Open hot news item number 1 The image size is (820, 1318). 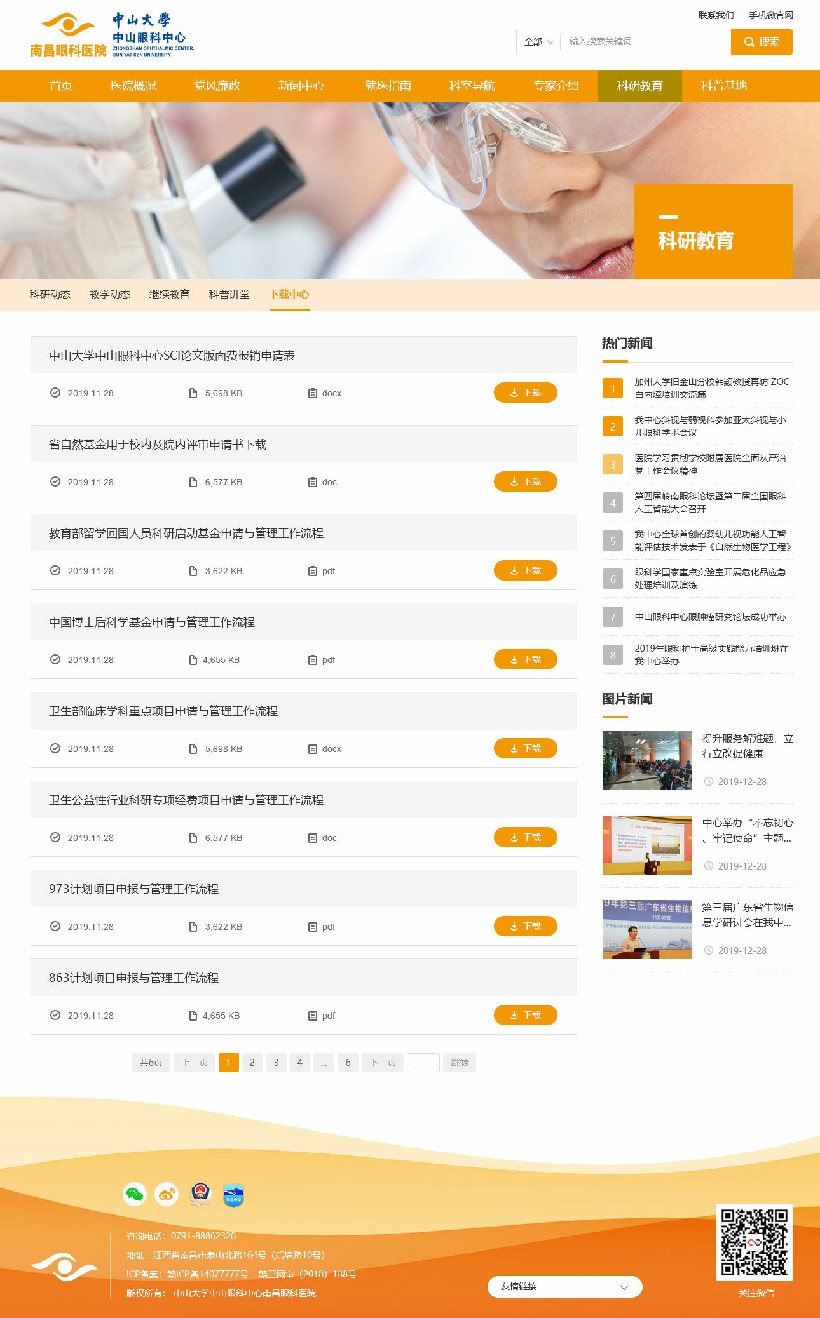pos(711,388)
